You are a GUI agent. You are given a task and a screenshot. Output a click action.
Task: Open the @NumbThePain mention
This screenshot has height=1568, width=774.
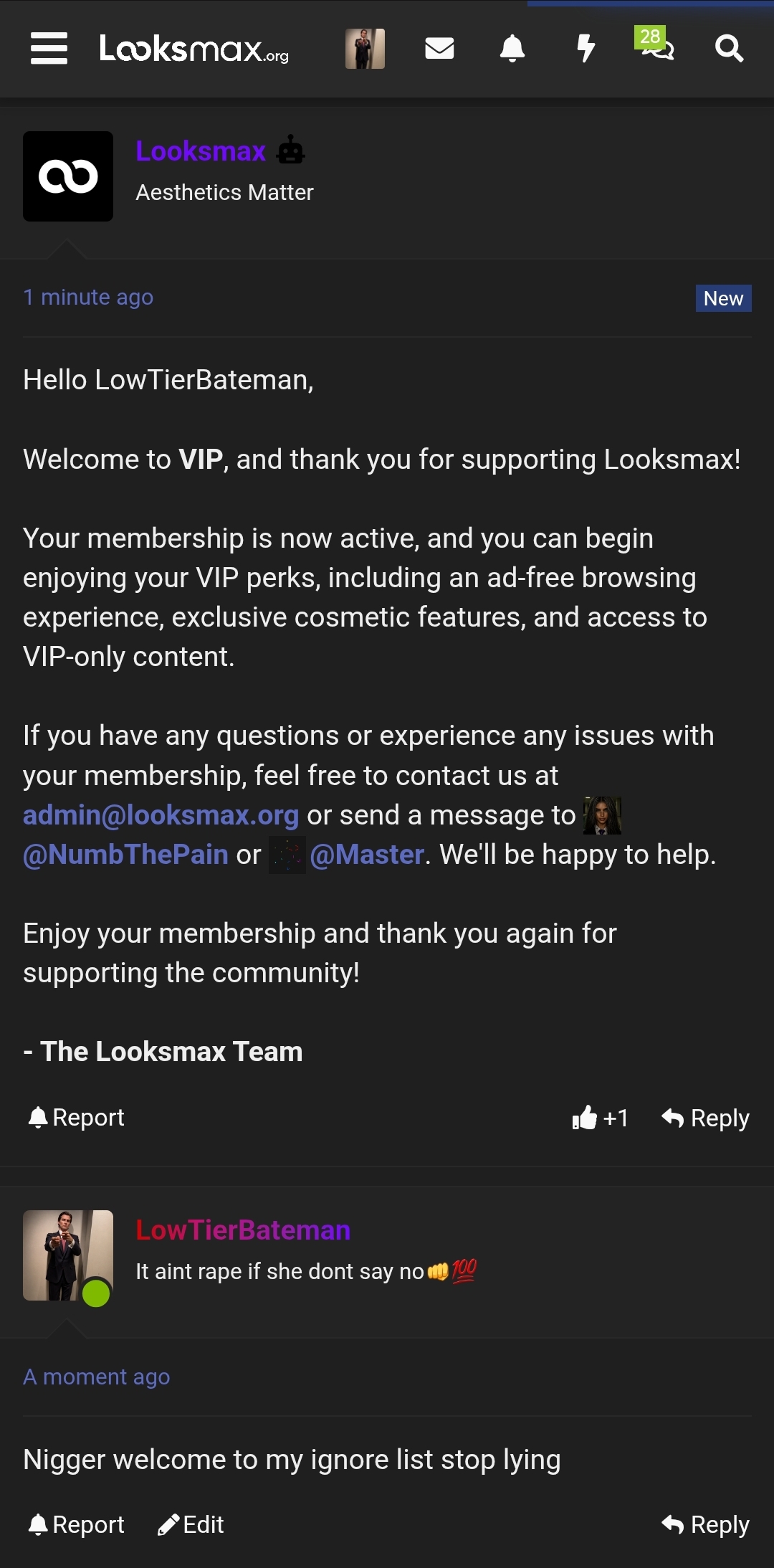(x=125, y=855)
